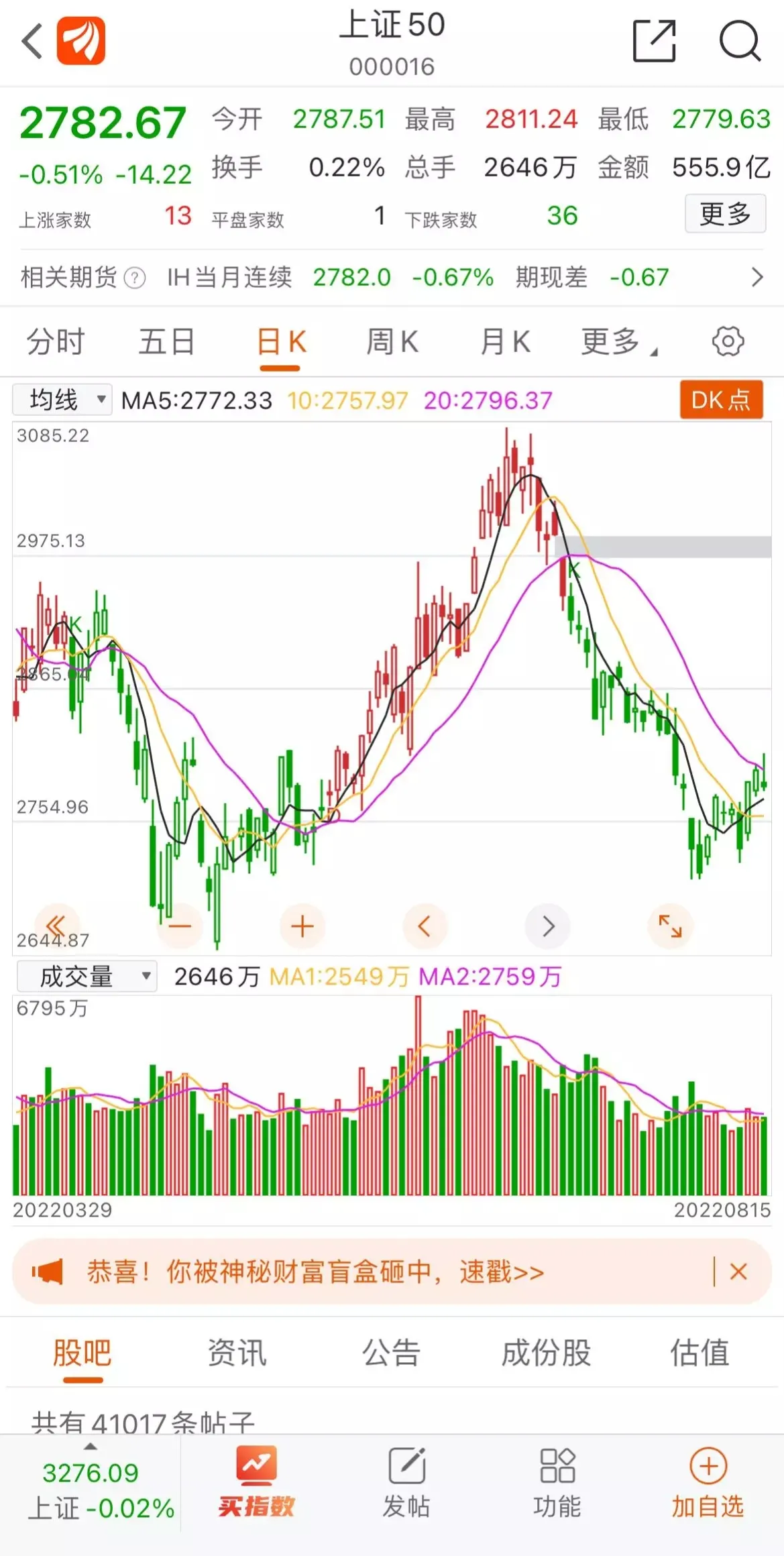Expand the 更多 chart period options

point(617,342)
